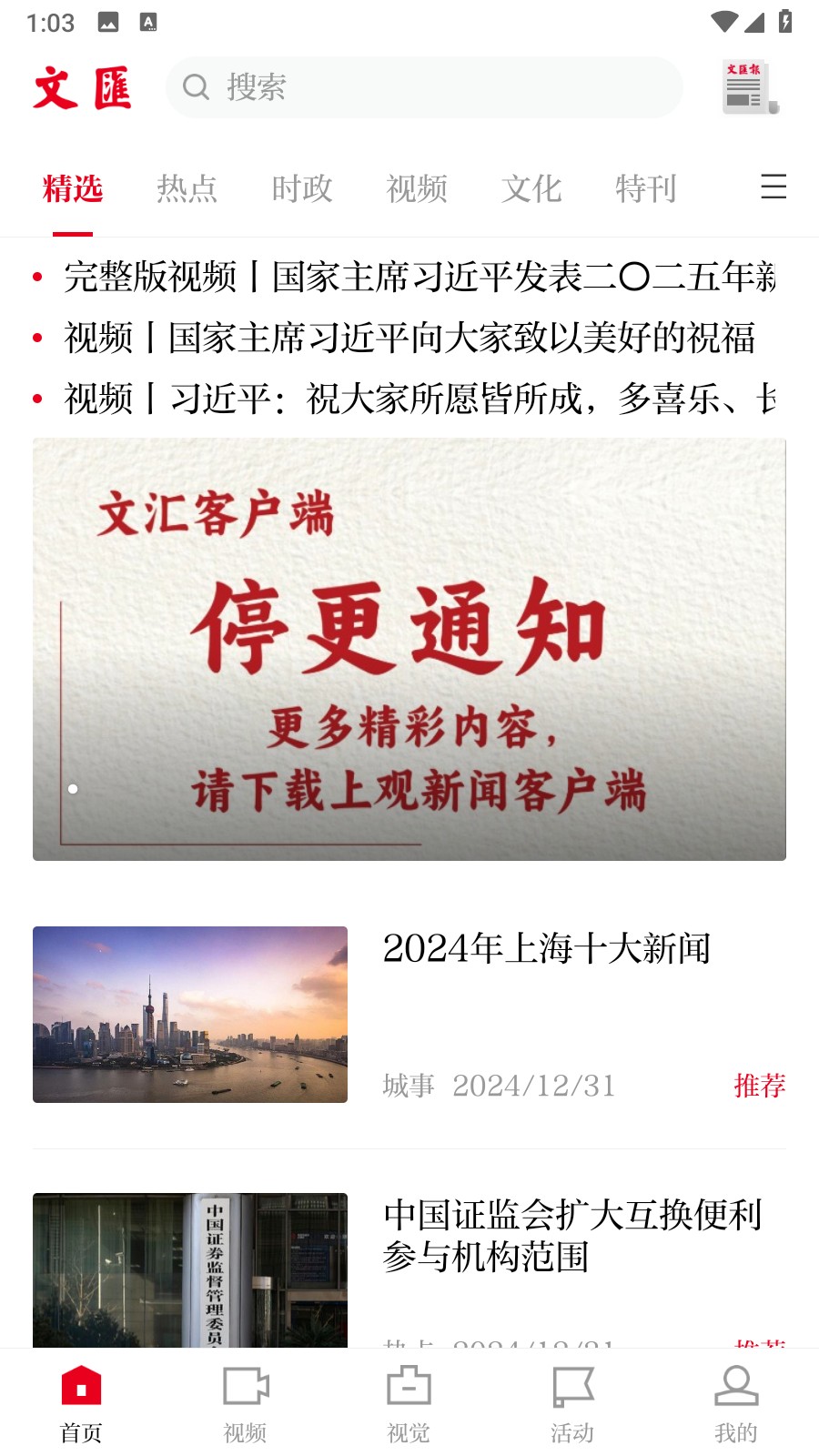Open article 2024年上海十大新闻
The width and height of the screenshot is (819, 1456).
pos(546,949)
